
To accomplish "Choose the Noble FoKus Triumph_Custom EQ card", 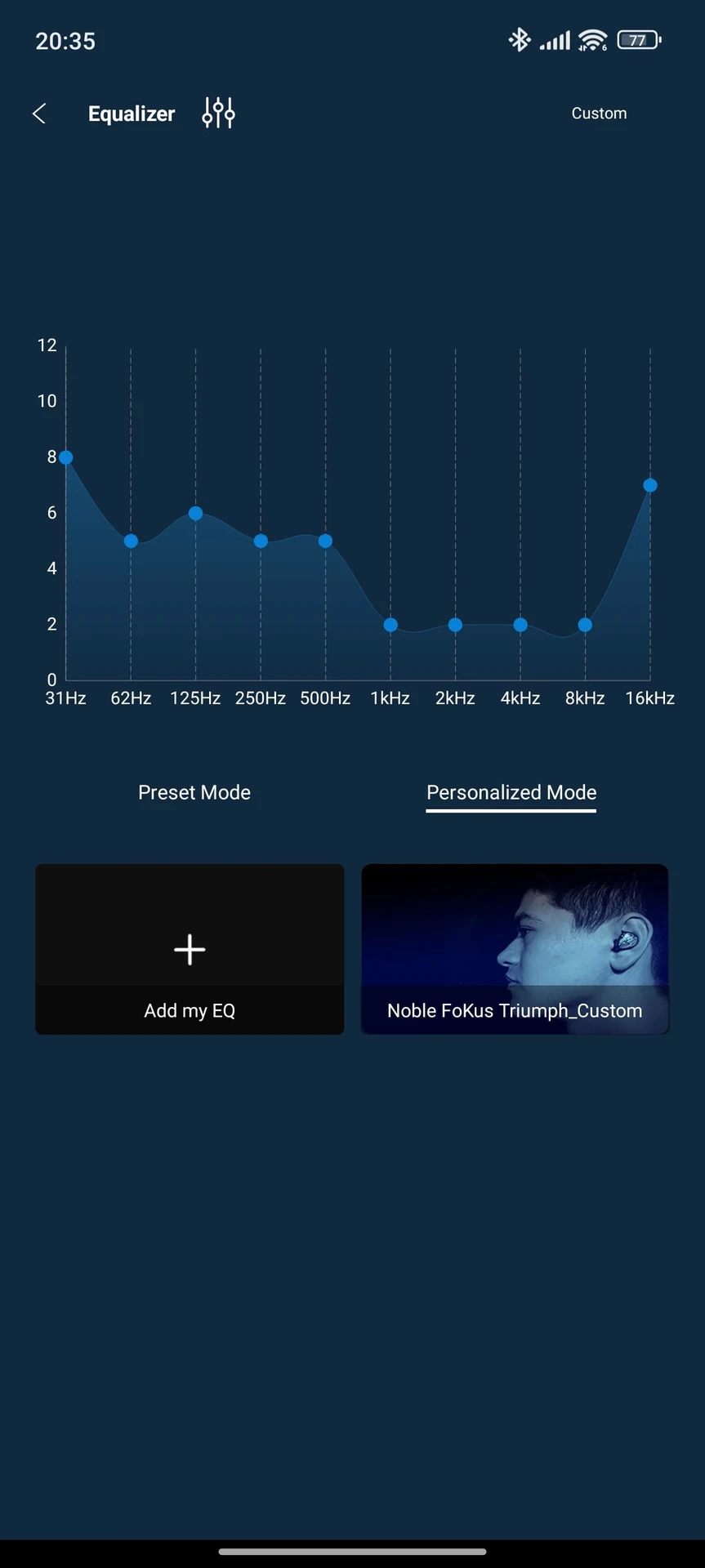I will pos(515,949).
